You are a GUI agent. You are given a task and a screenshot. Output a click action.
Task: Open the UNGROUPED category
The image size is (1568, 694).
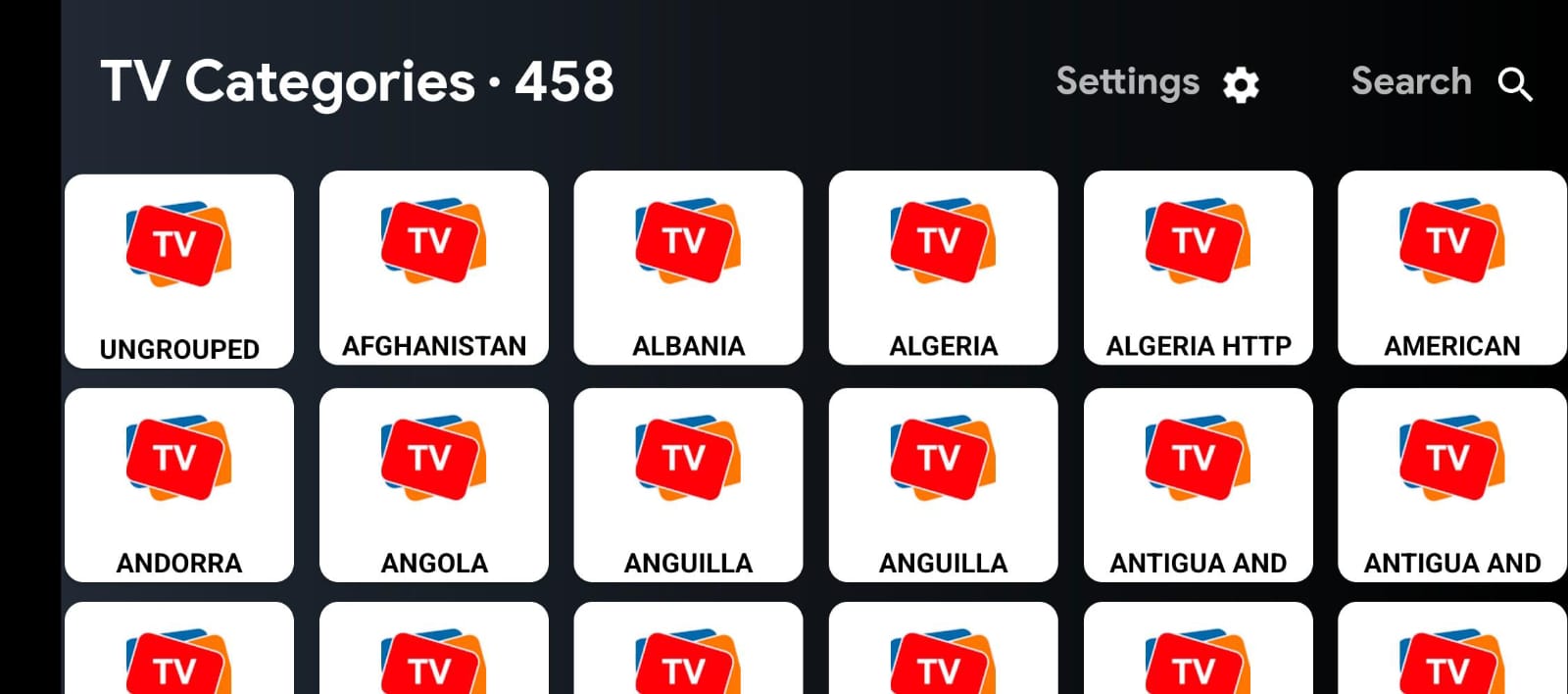coord(179,272)
